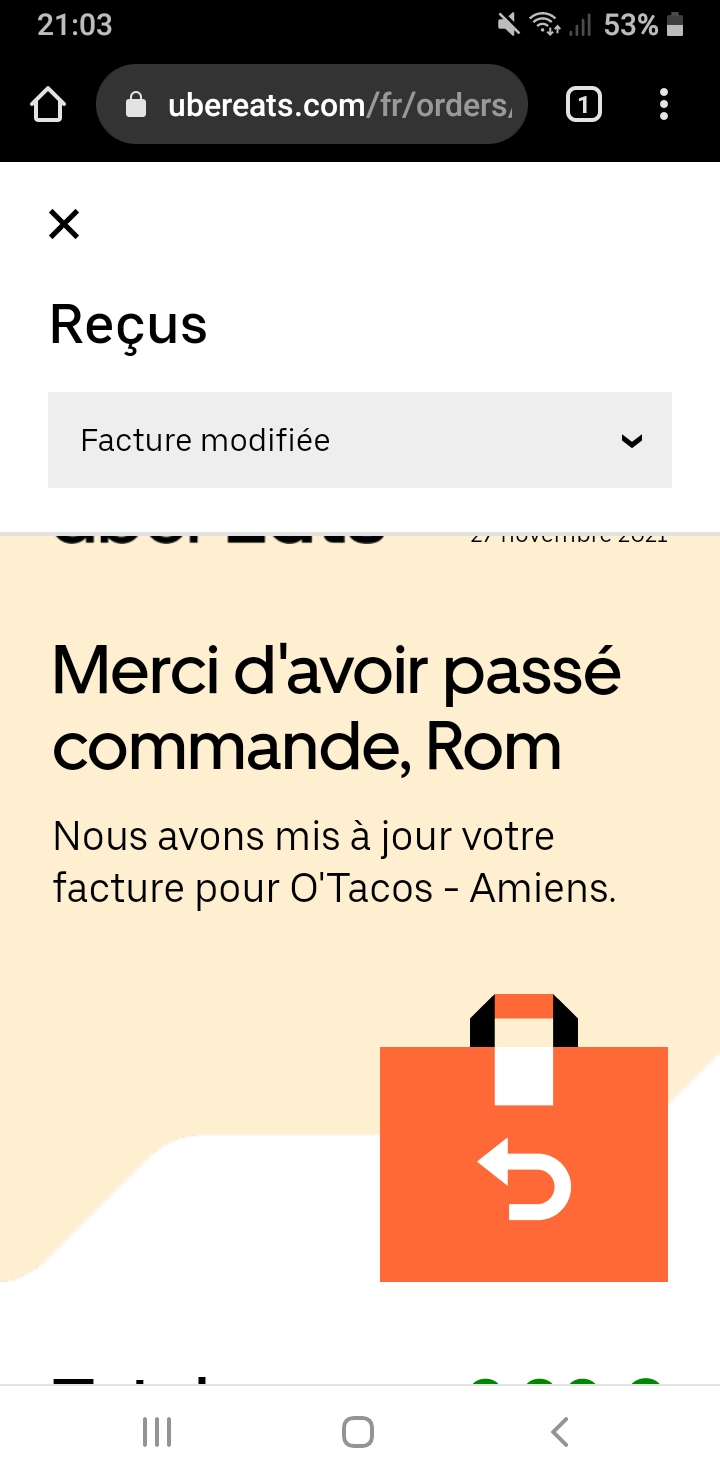Tap the browser home icon

pyautogui.click(x=48, y=105)
